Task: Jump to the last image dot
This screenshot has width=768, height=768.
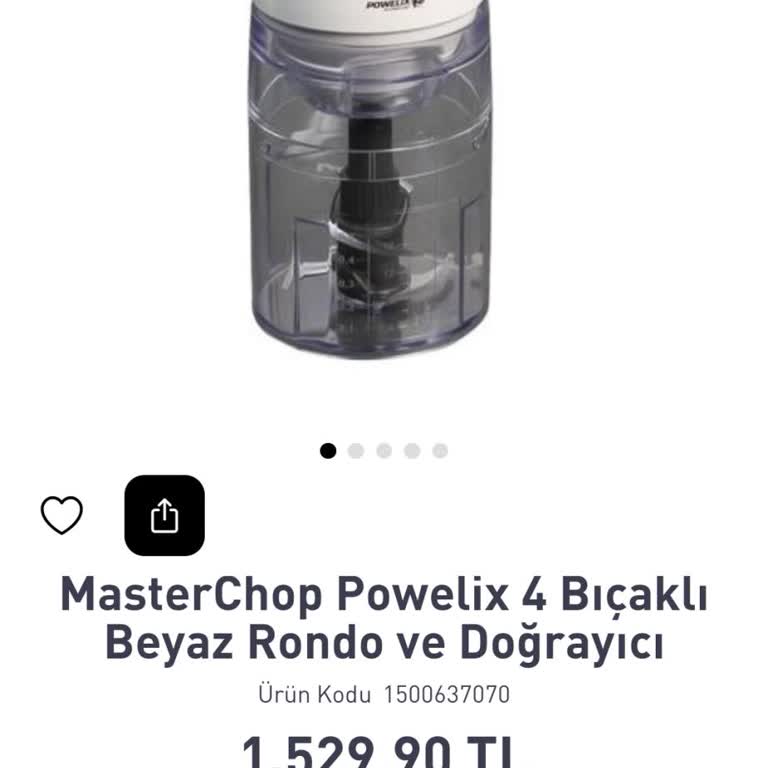Action: pyautogui.click(x=440, y=451)
